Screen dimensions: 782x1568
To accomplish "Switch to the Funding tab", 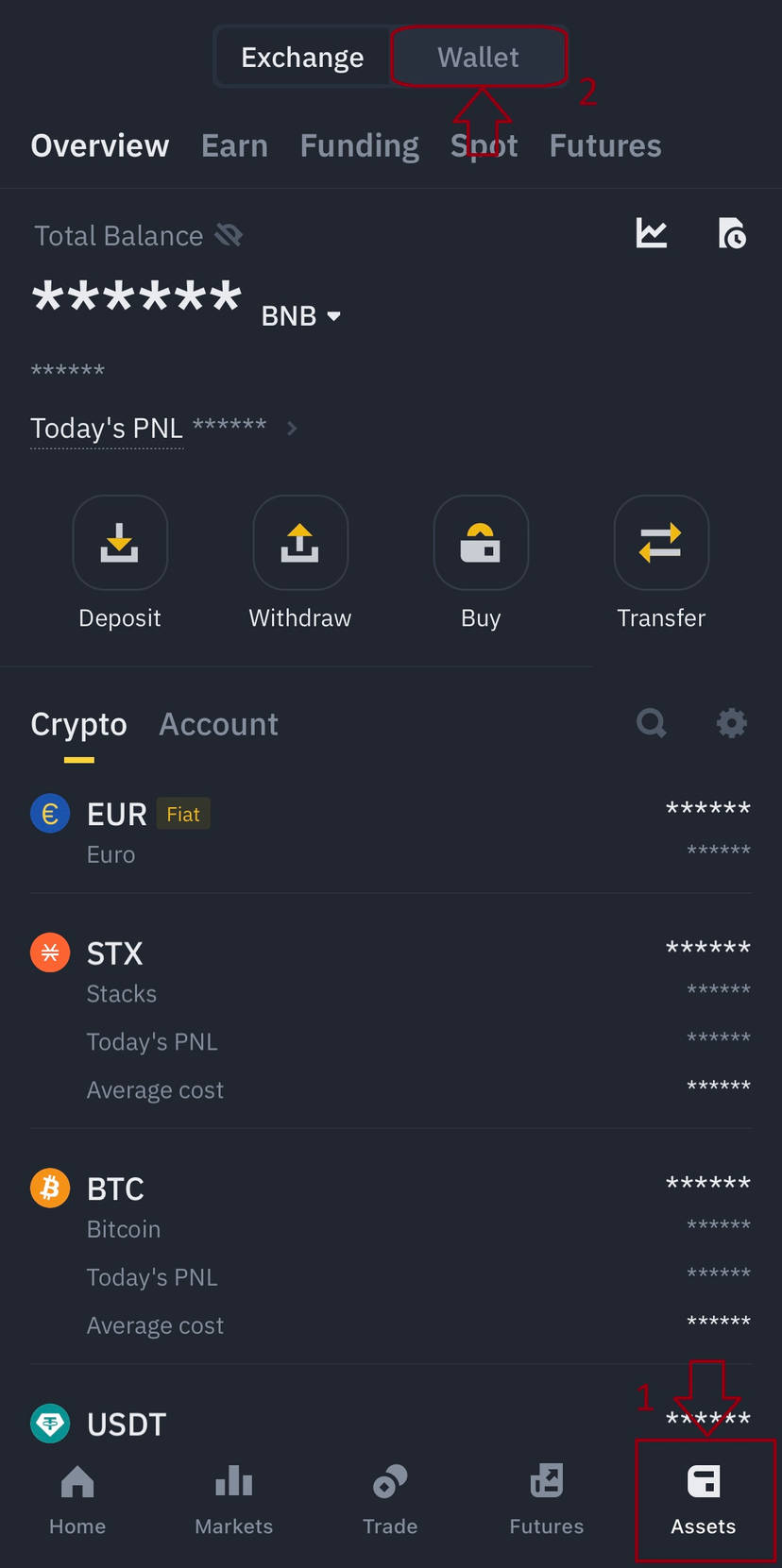I will pyautogui.click(x=359, y=145).
